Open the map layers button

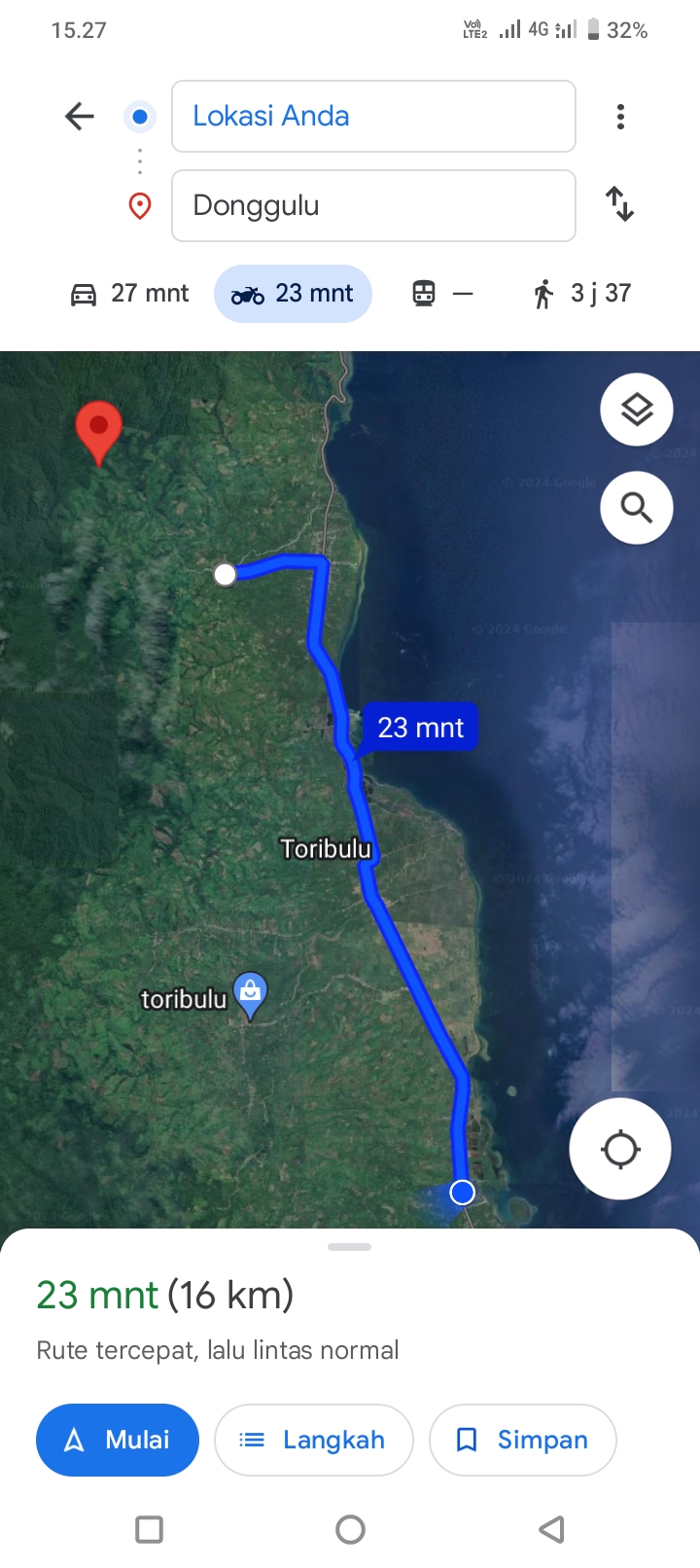(x=637, y=410)
